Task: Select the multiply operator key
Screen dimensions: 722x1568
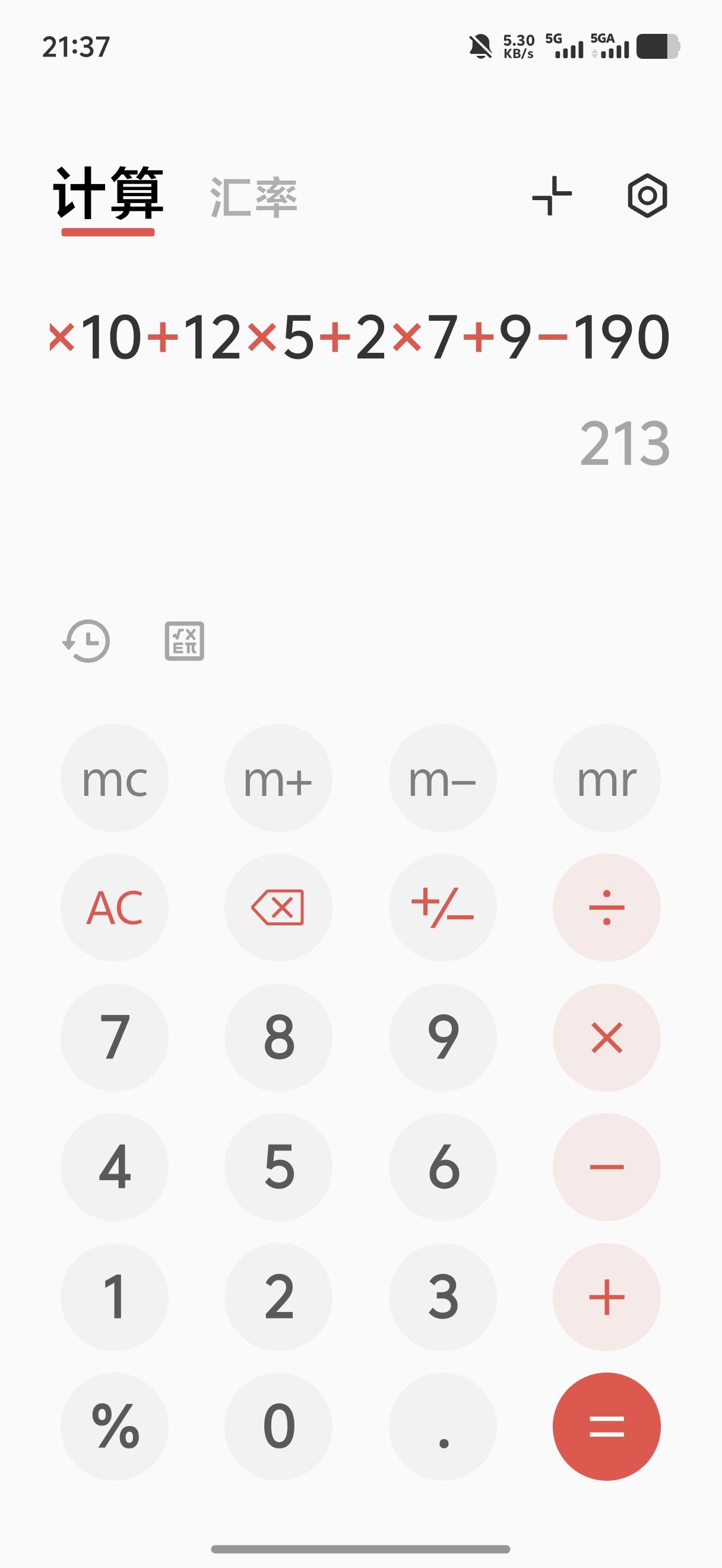Action: 606,1037
